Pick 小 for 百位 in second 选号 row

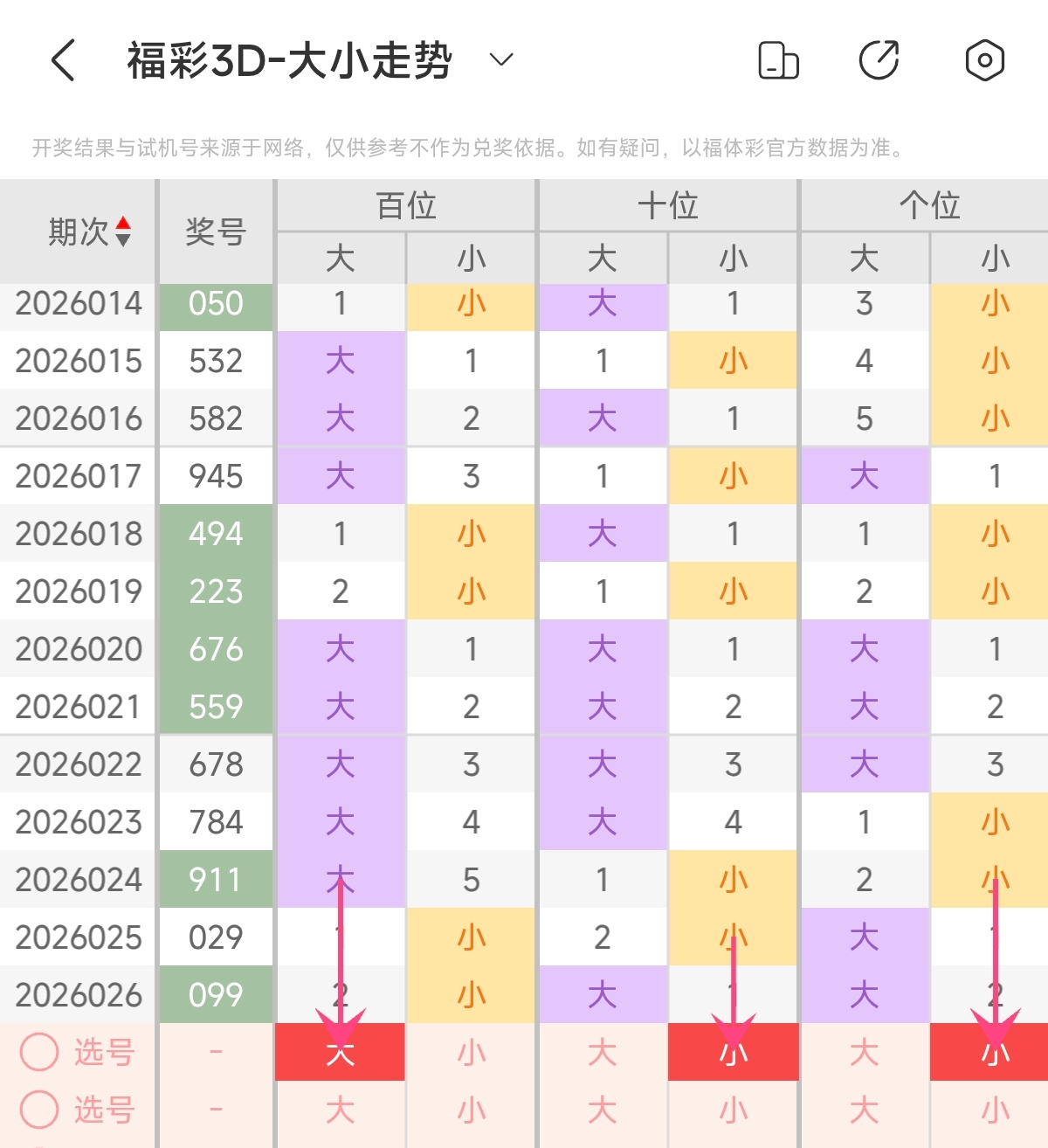click(x=471, y=1110)
